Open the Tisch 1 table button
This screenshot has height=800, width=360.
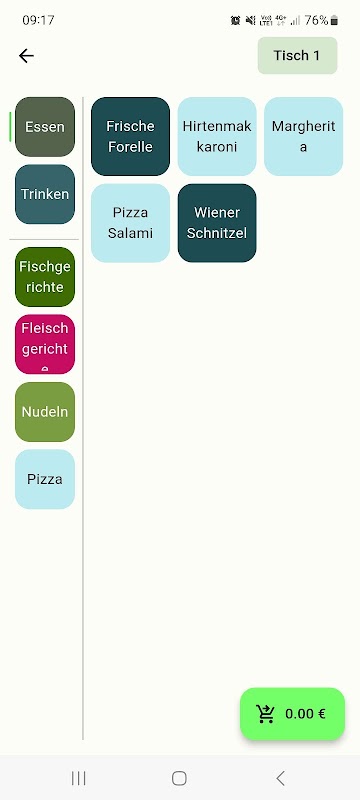297,56
